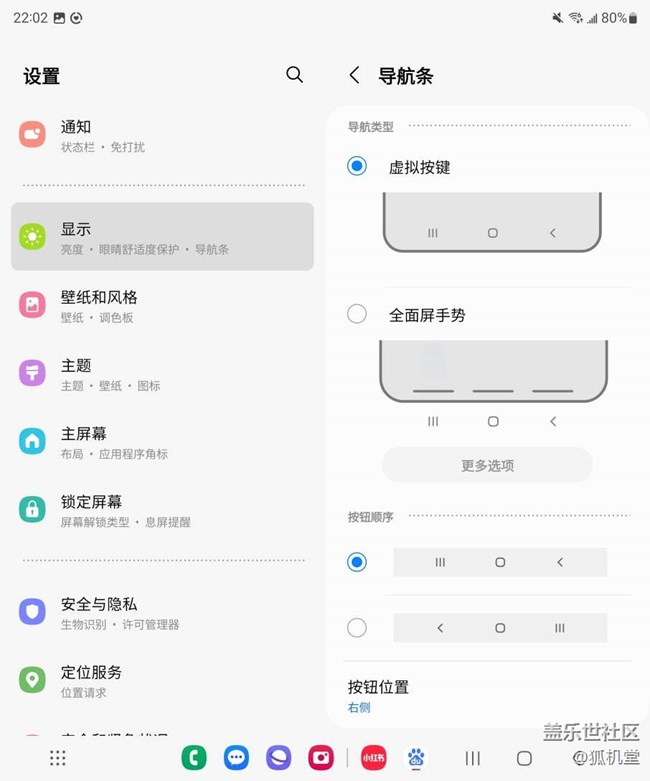Launch the green phone app from taskbar
The height and width of the screenshot is (781, 650).
click(194, 758)
